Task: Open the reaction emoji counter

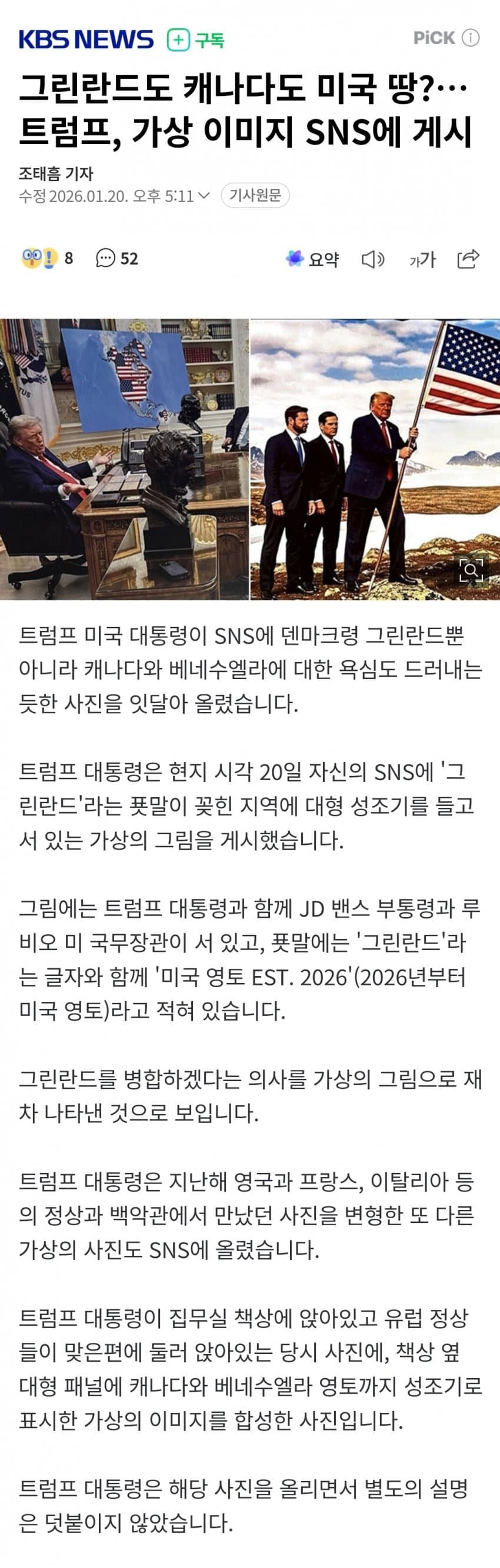Action: pyautogui.click(x=47, y=259)
